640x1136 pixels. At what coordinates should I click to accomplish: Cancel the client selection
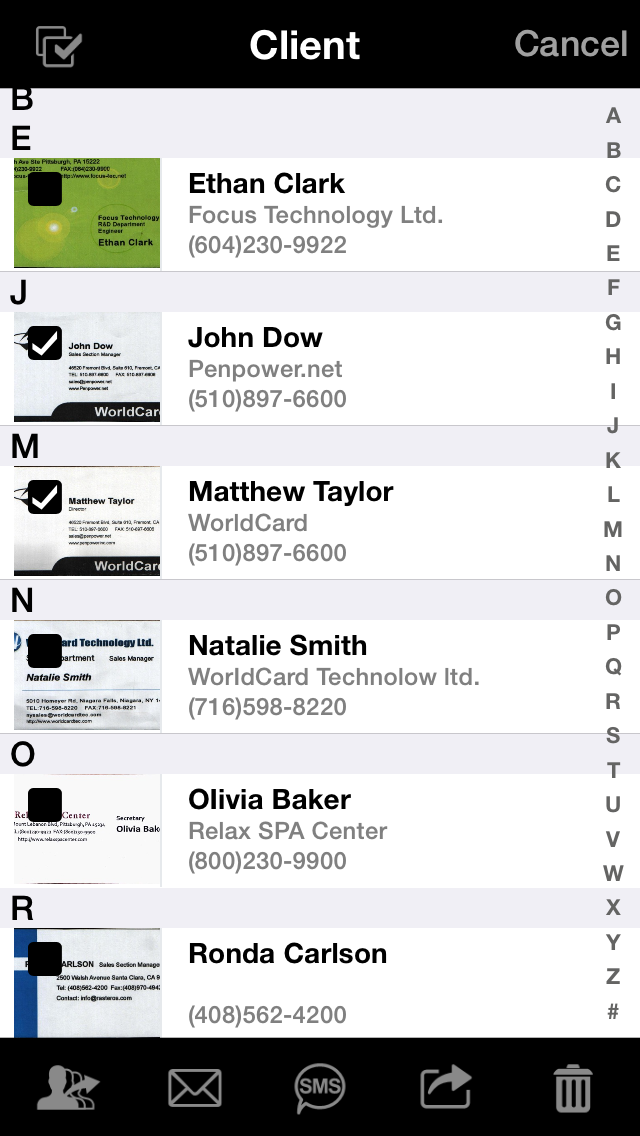point(571,44)
